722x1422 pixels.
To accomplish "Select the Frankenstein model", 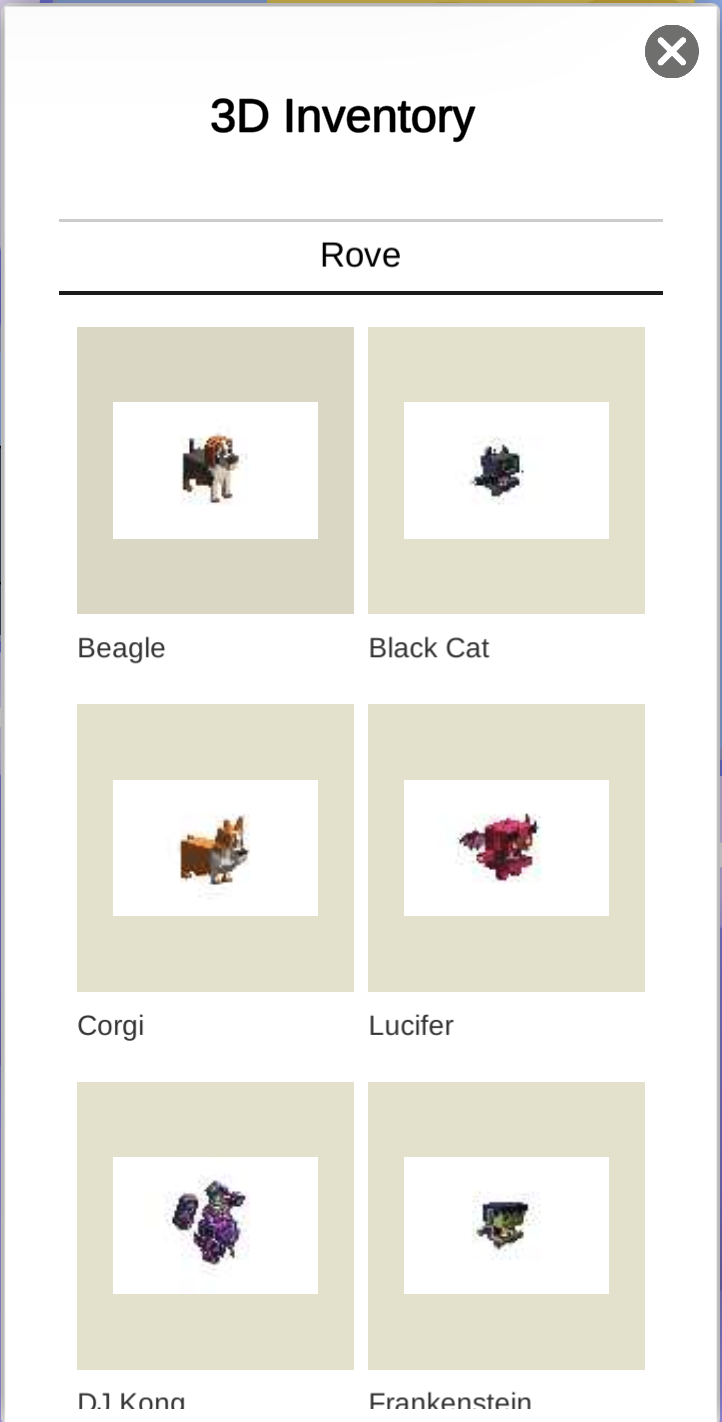I will (x=506, y=1225).
